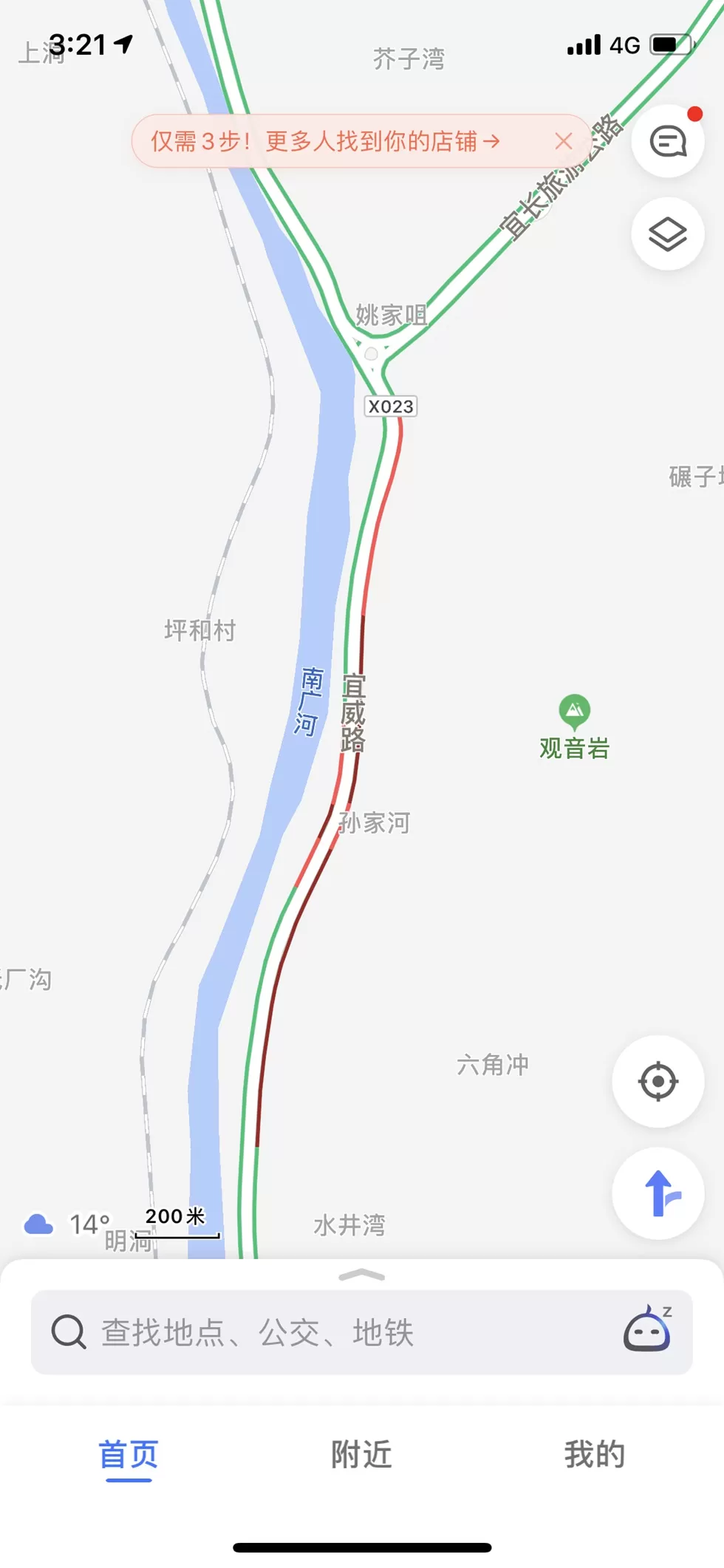Open the messages chat bubble icon
Screen dimensions: 724x1568
(x=668, y=141)
